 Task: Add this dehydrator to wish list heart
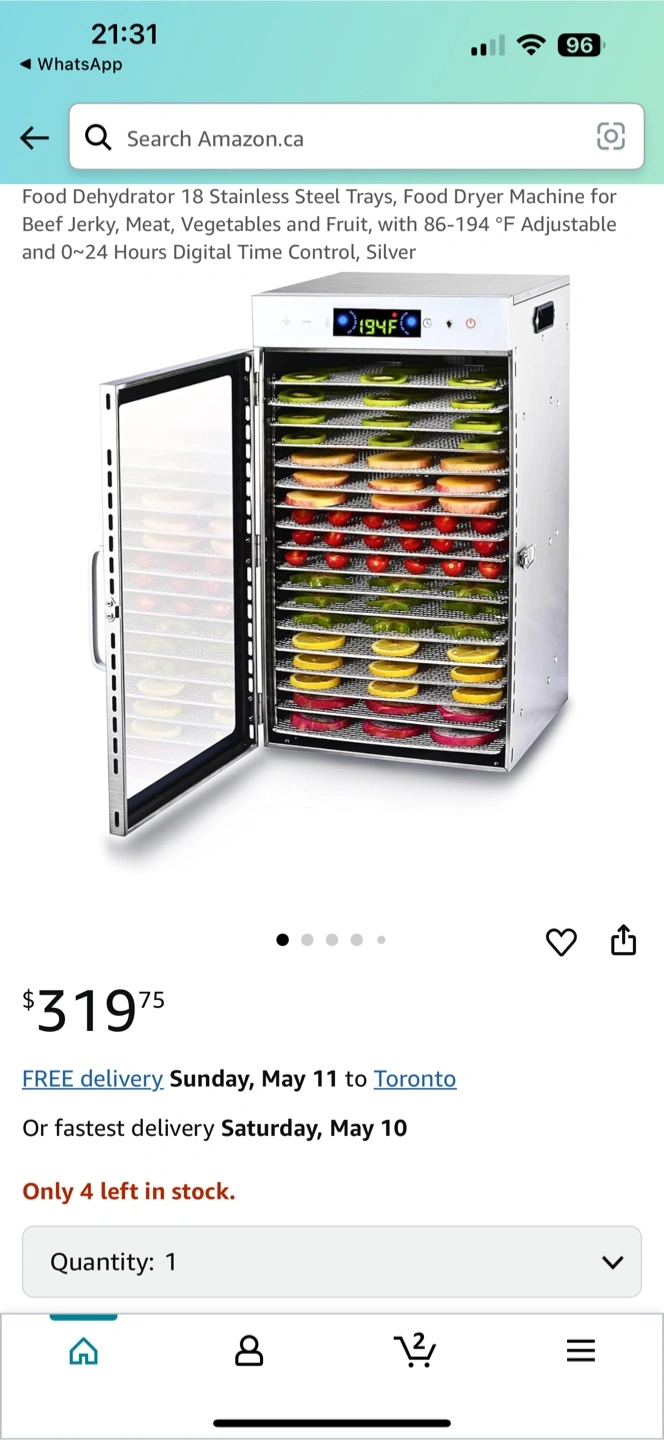tap(561, 942)
